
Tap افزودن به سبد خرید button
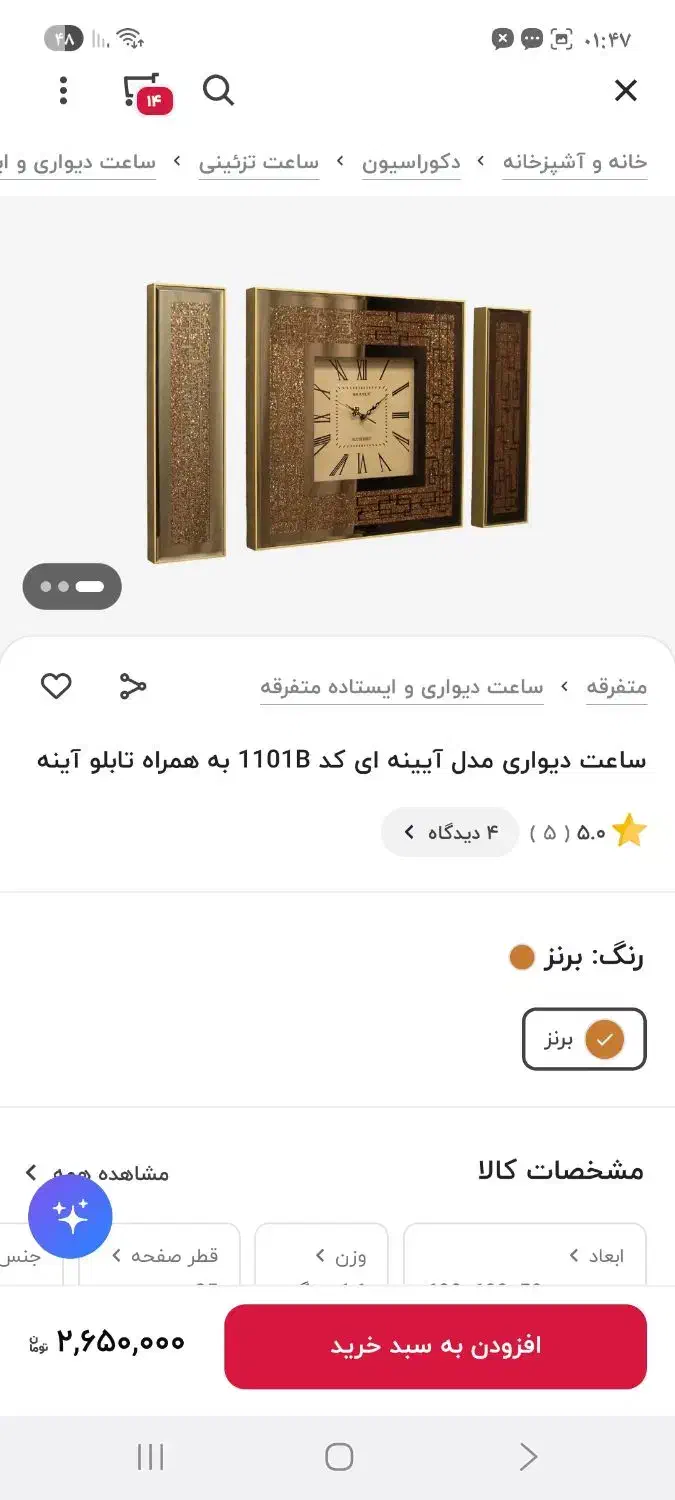pyautogui.click(x=435, y=1346)
